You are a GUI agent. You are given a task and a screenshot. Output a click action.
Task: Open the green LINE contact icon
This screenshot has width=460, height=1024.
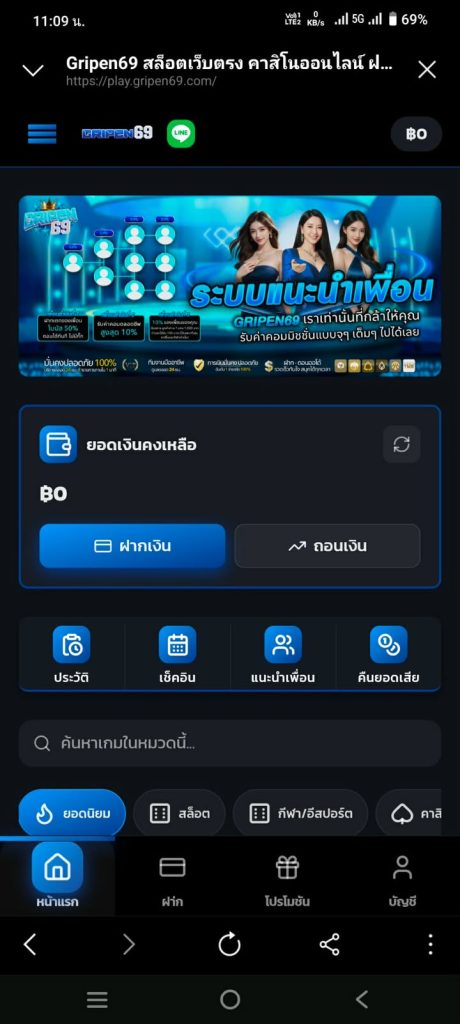[181, 133]
